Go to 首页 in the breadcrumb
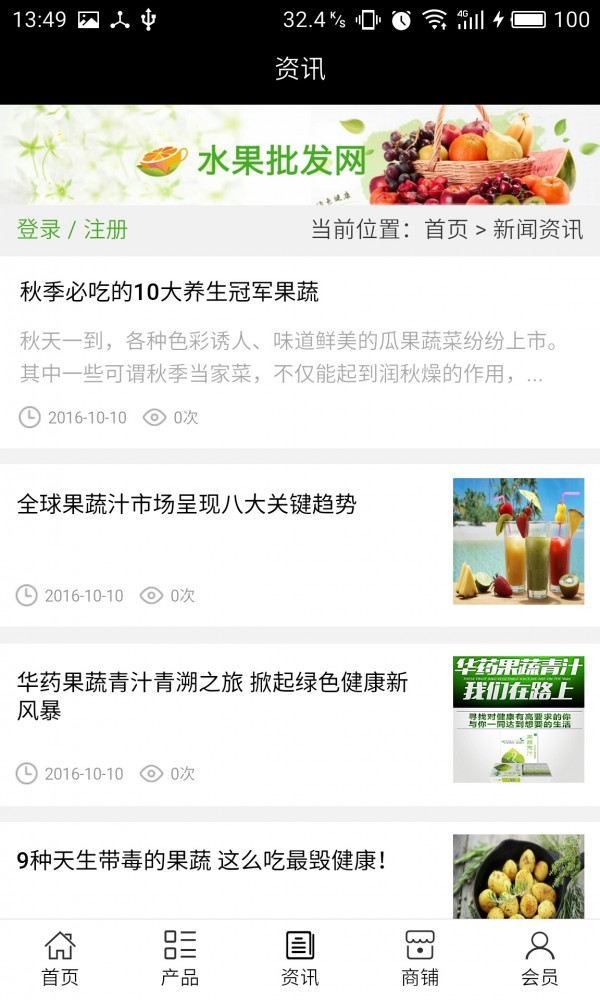The height and width of the screenshot is (1000, 600). [446, 229]
